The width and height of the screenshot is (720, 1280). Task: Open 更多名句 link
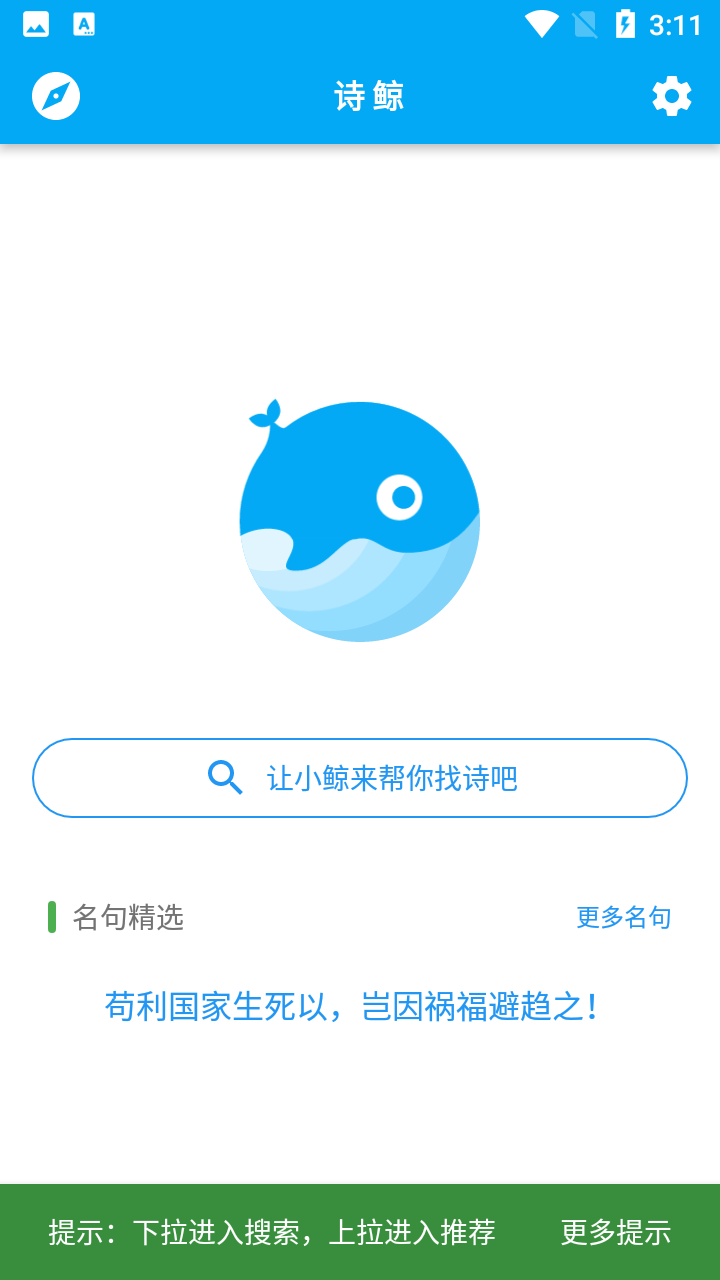623,917
